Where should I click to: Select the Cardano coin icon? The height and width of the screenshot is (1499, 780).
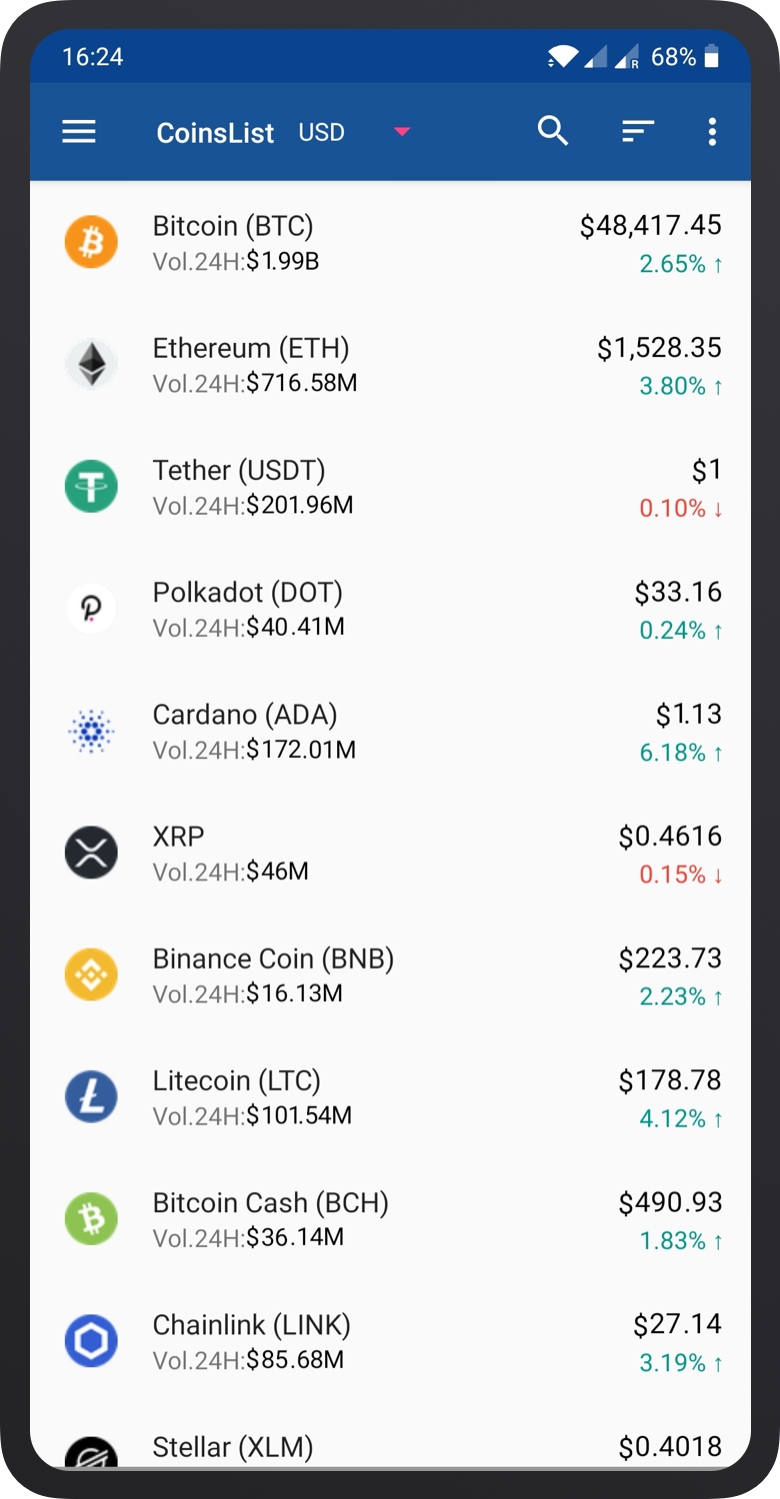pos(91,730)
